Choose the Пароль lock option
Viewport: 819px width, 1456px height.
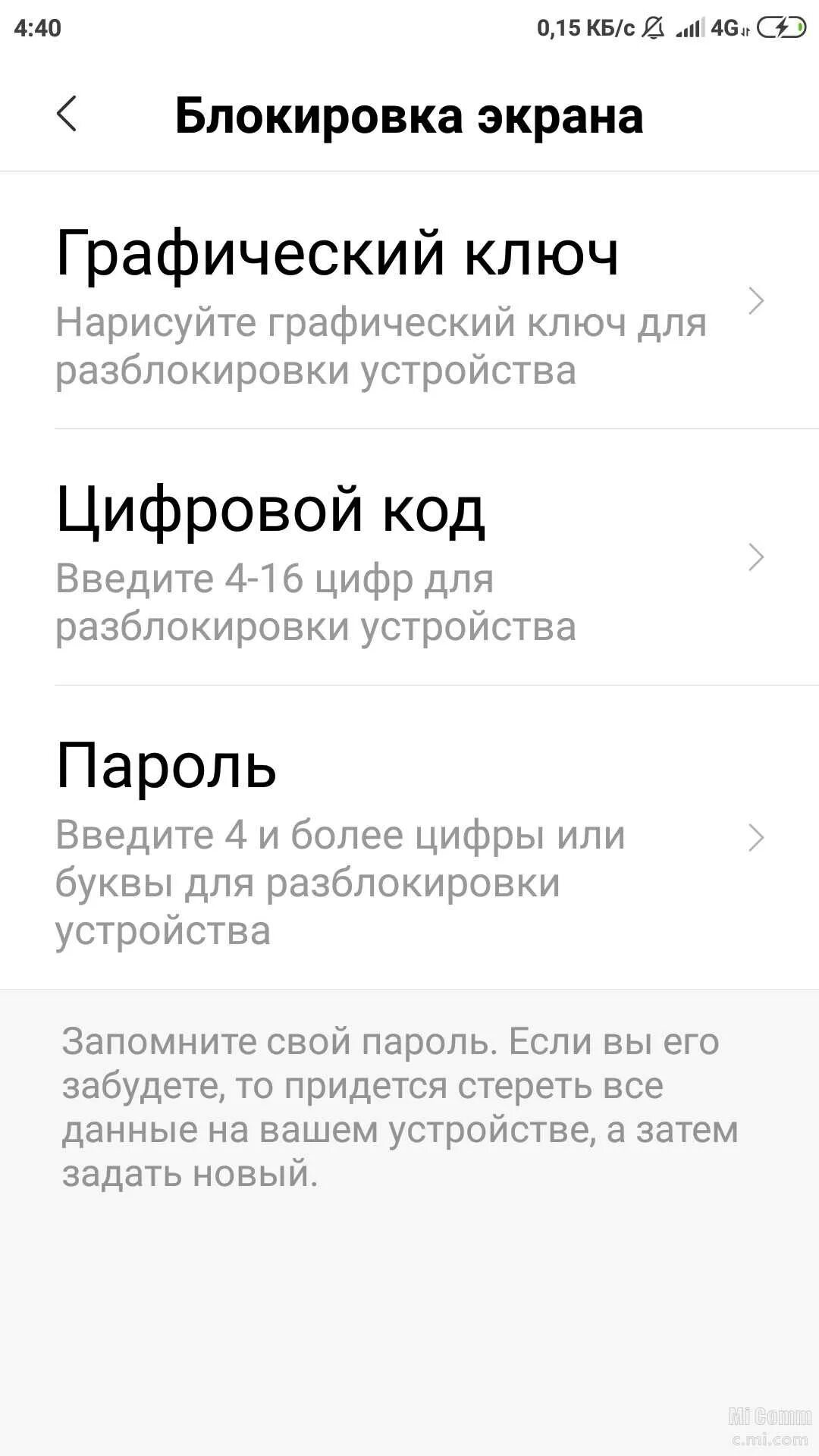(409, 838)
